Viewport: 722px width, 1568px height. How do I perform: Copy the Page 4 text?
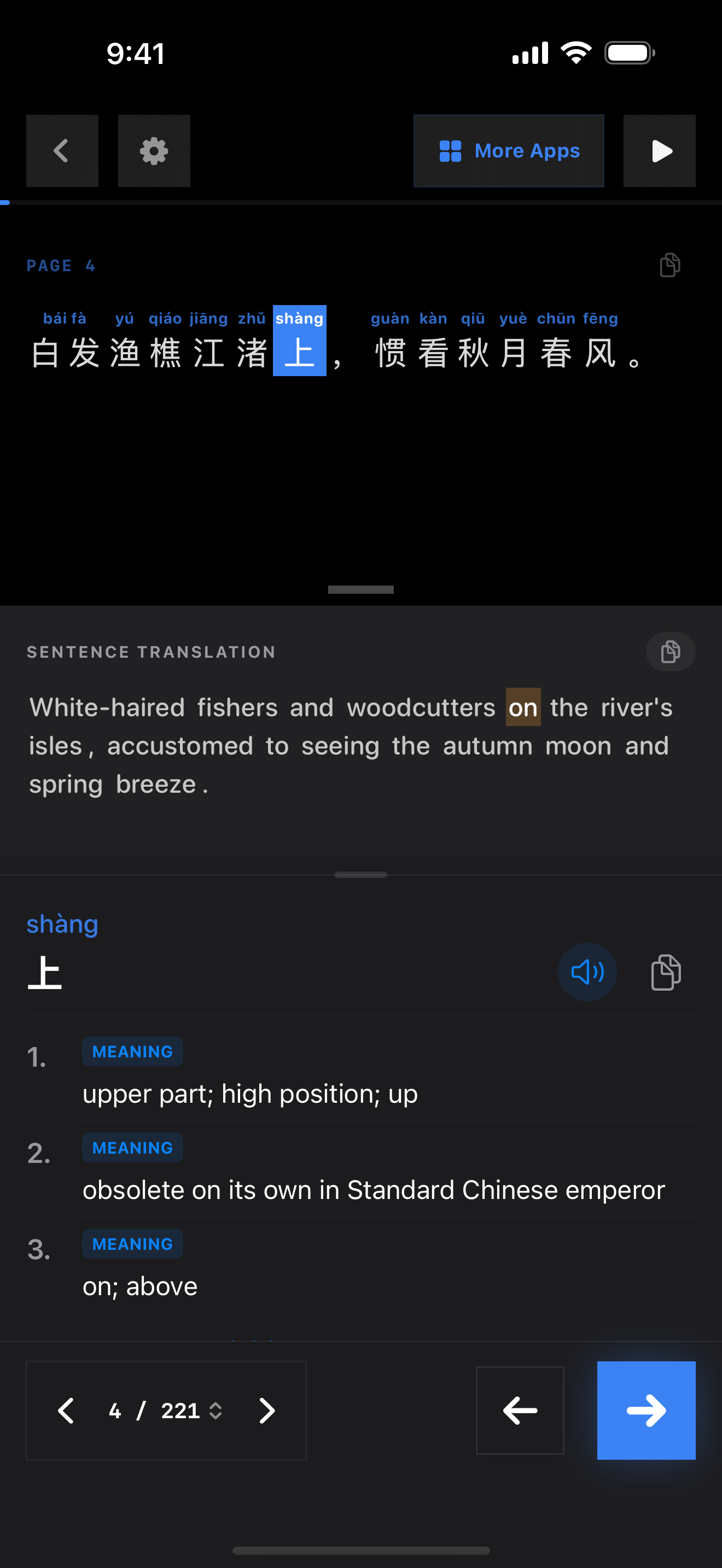pyautogui.click(x=669, y=265)
